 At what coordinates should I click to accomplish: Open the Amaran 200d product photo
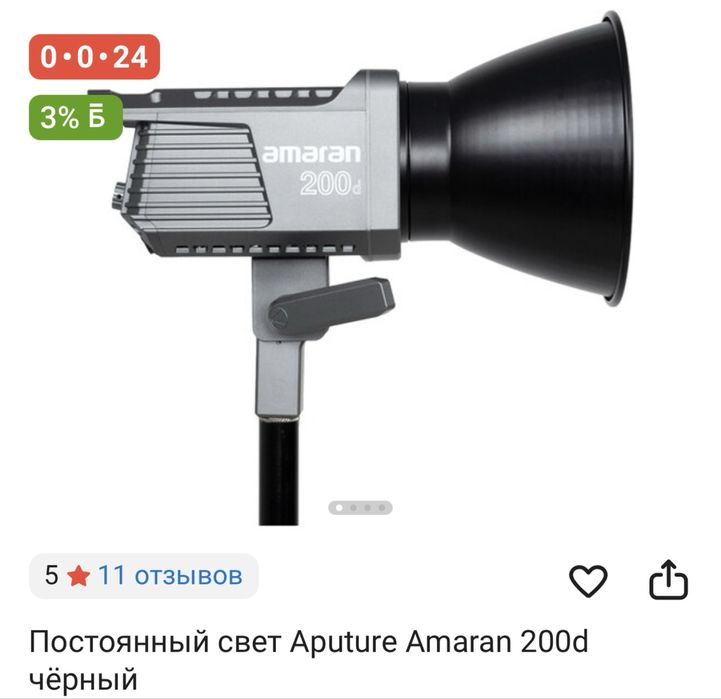coord(380,250)
